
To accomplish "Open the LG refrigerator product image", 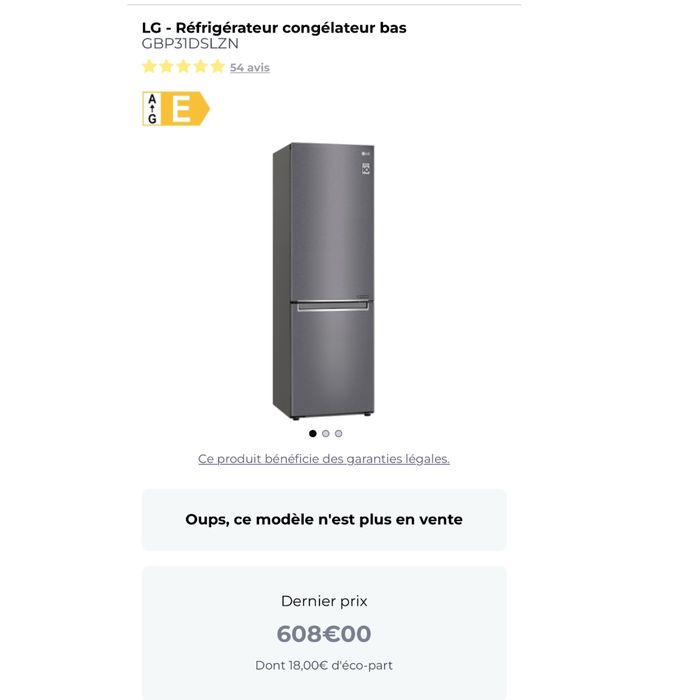I will point(324,280).
